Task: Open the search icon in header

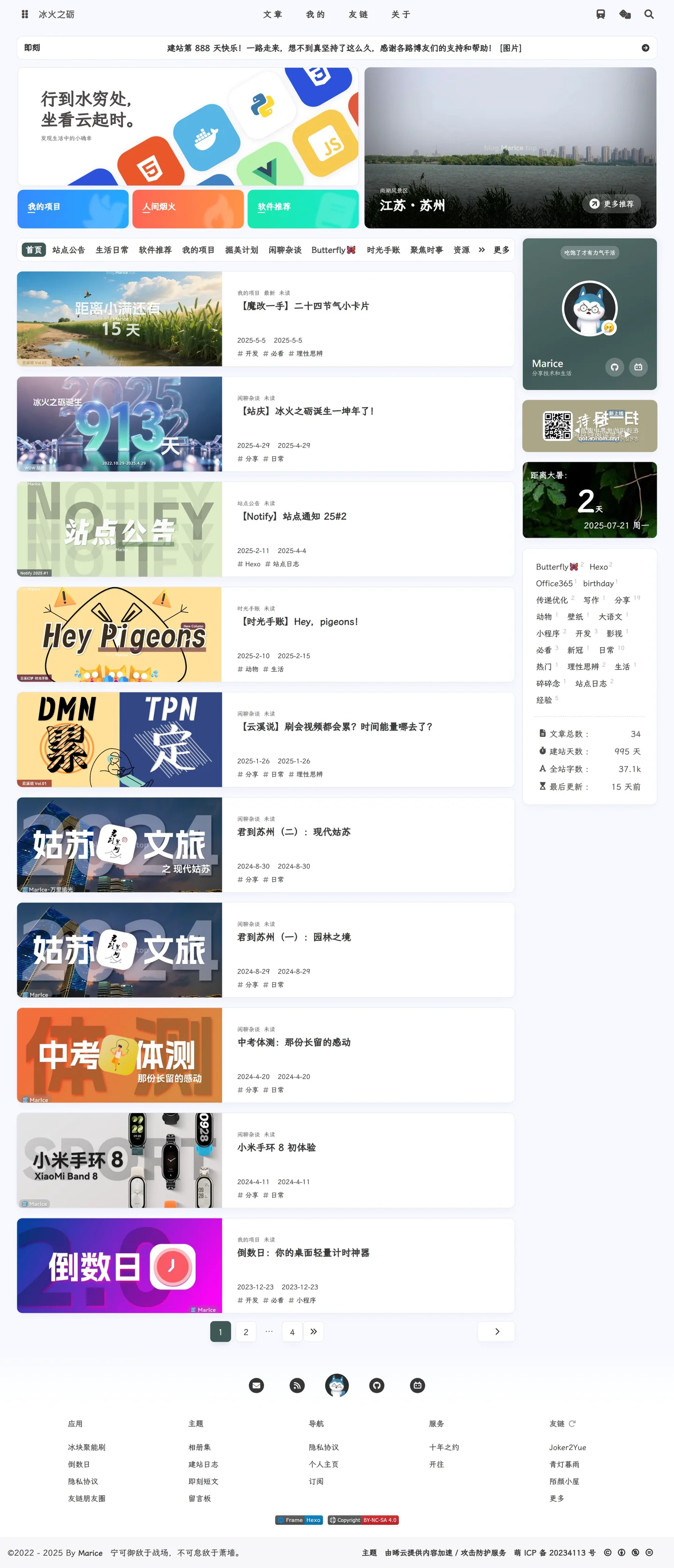Action: (649, 14)
